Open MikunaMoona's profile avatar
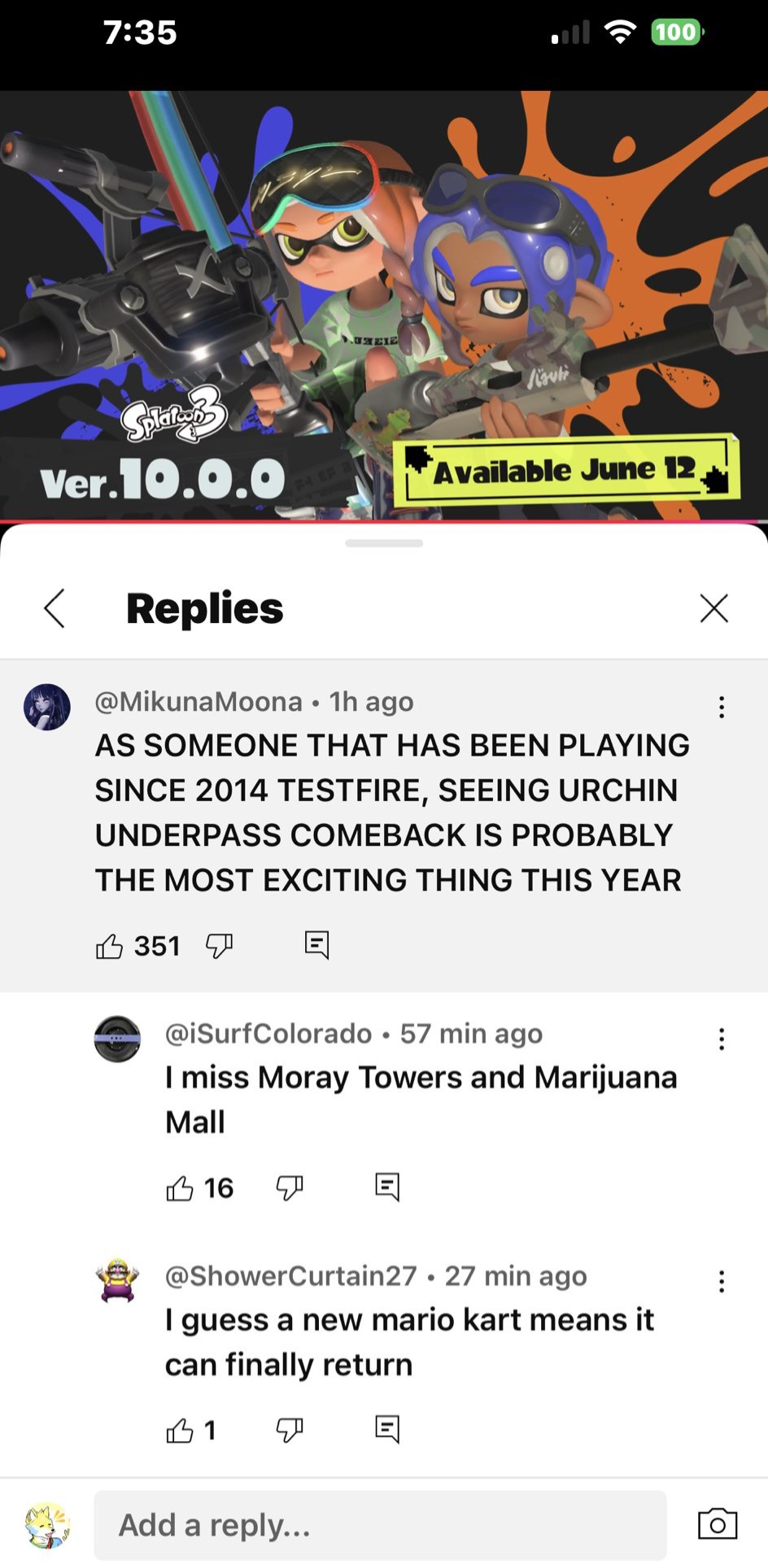768x1568 pixels. (47, 707)
